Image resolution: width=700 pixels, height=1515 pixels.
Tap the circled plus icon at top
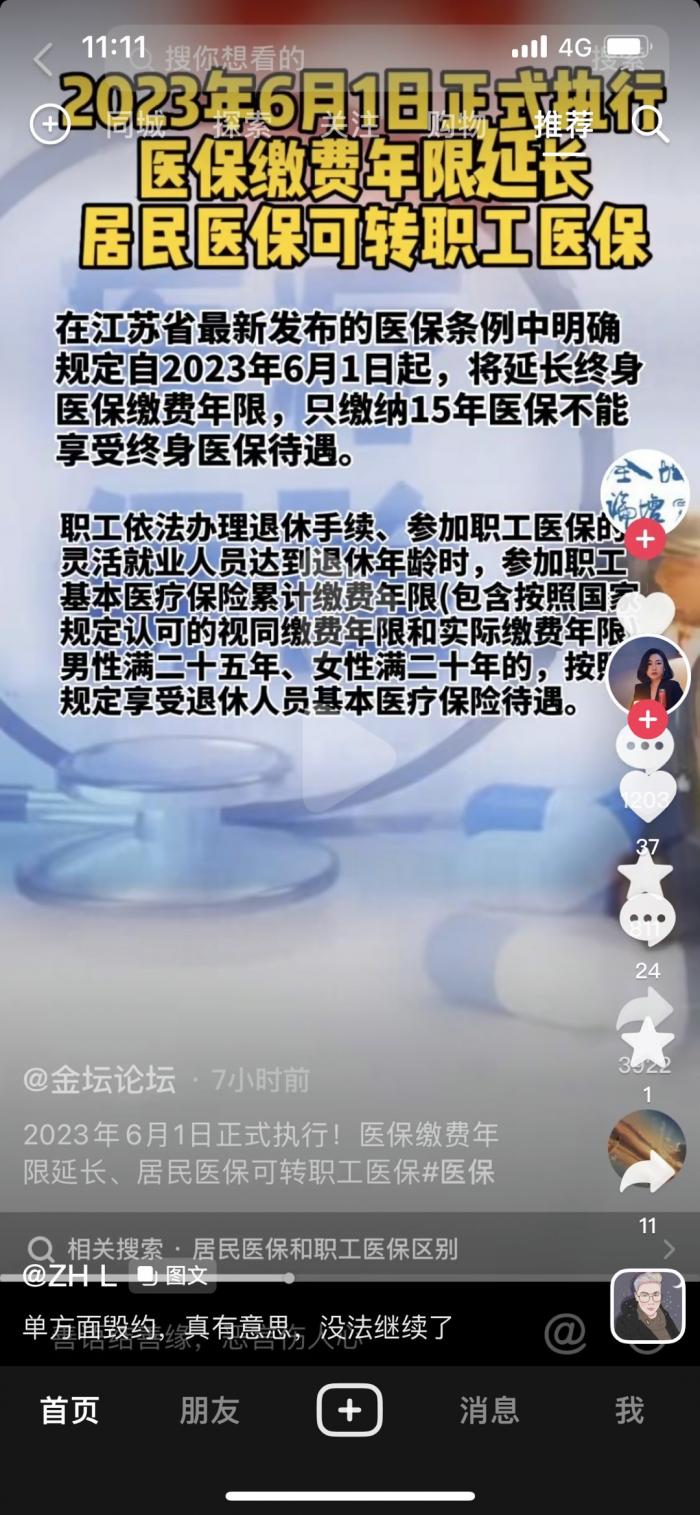tap(49, 125)
